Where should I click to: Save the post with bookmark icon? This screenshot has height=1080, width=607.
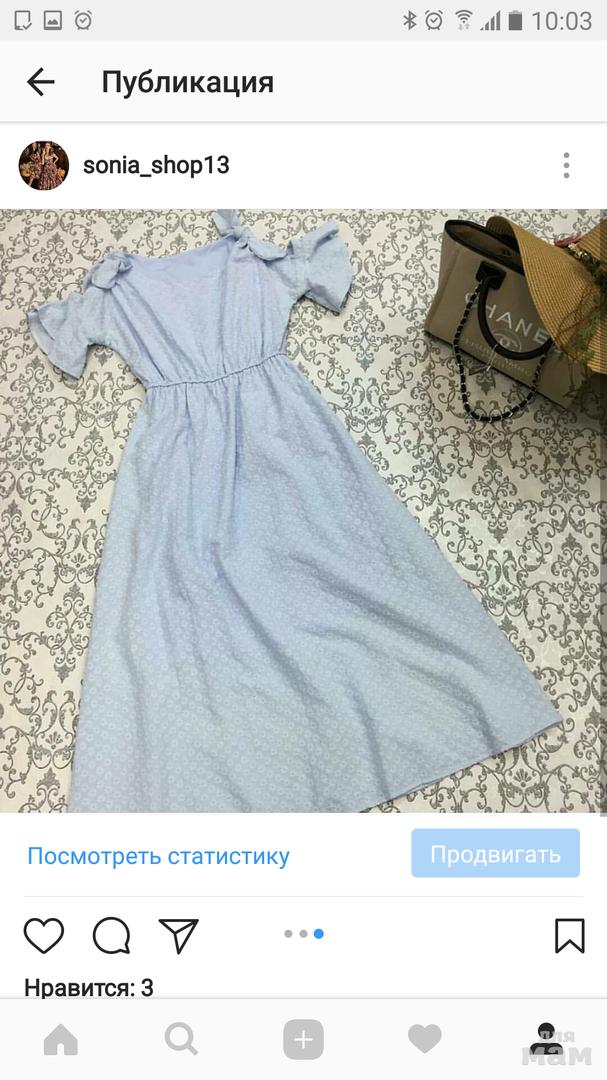tap(569, 935)
